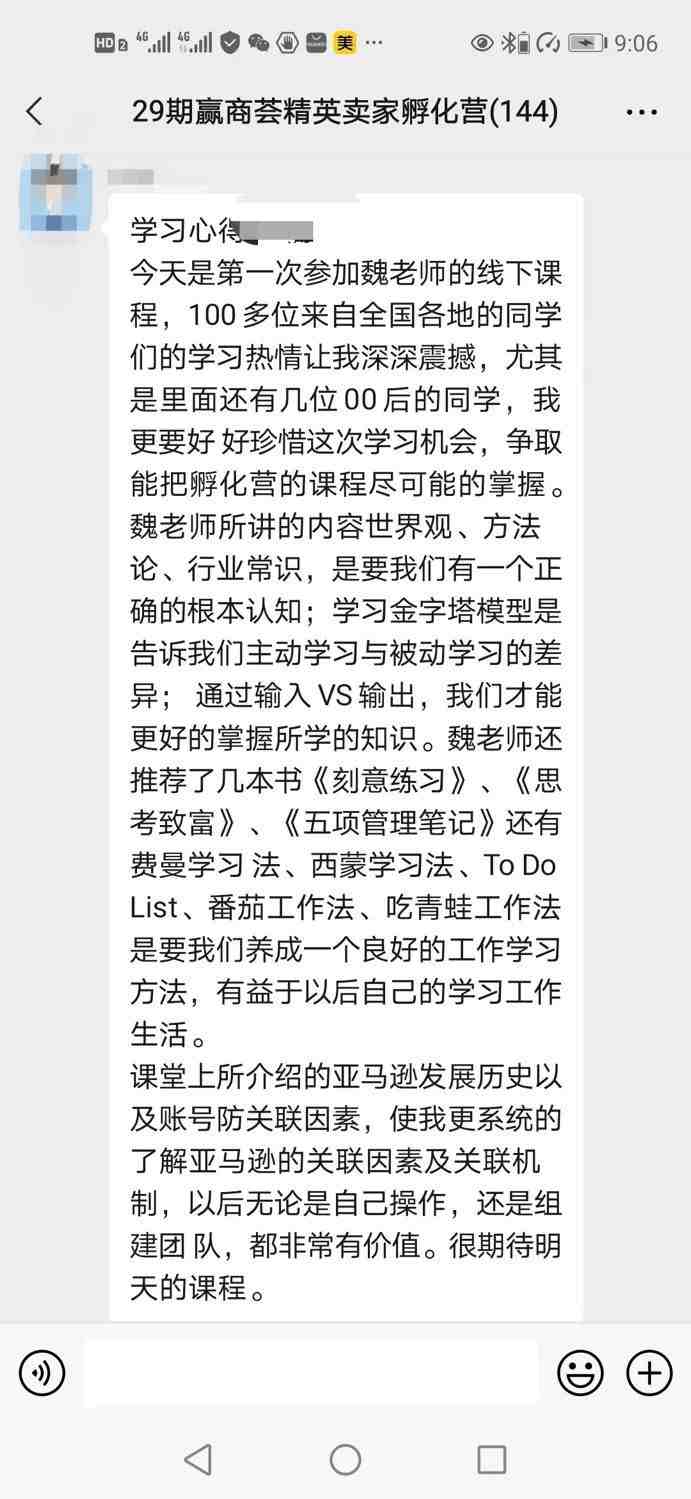Open the group chat's more options menu

click(x=641, y=112)
